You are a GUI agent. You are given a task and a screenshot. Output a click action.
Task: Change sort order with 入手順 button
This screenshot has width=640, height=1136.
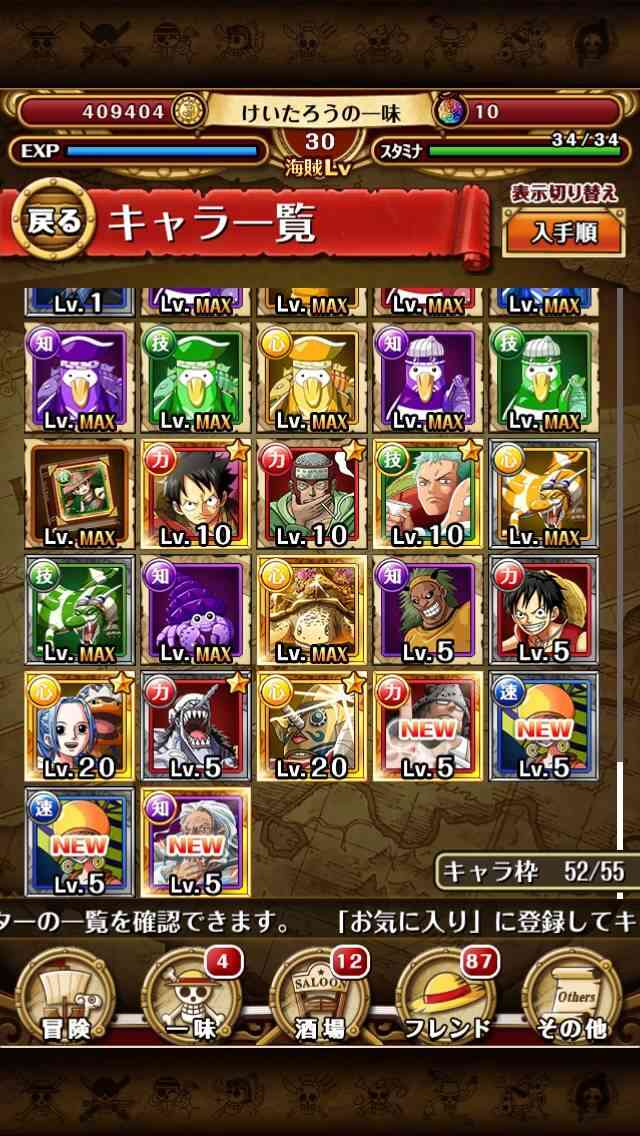(564, 233)
